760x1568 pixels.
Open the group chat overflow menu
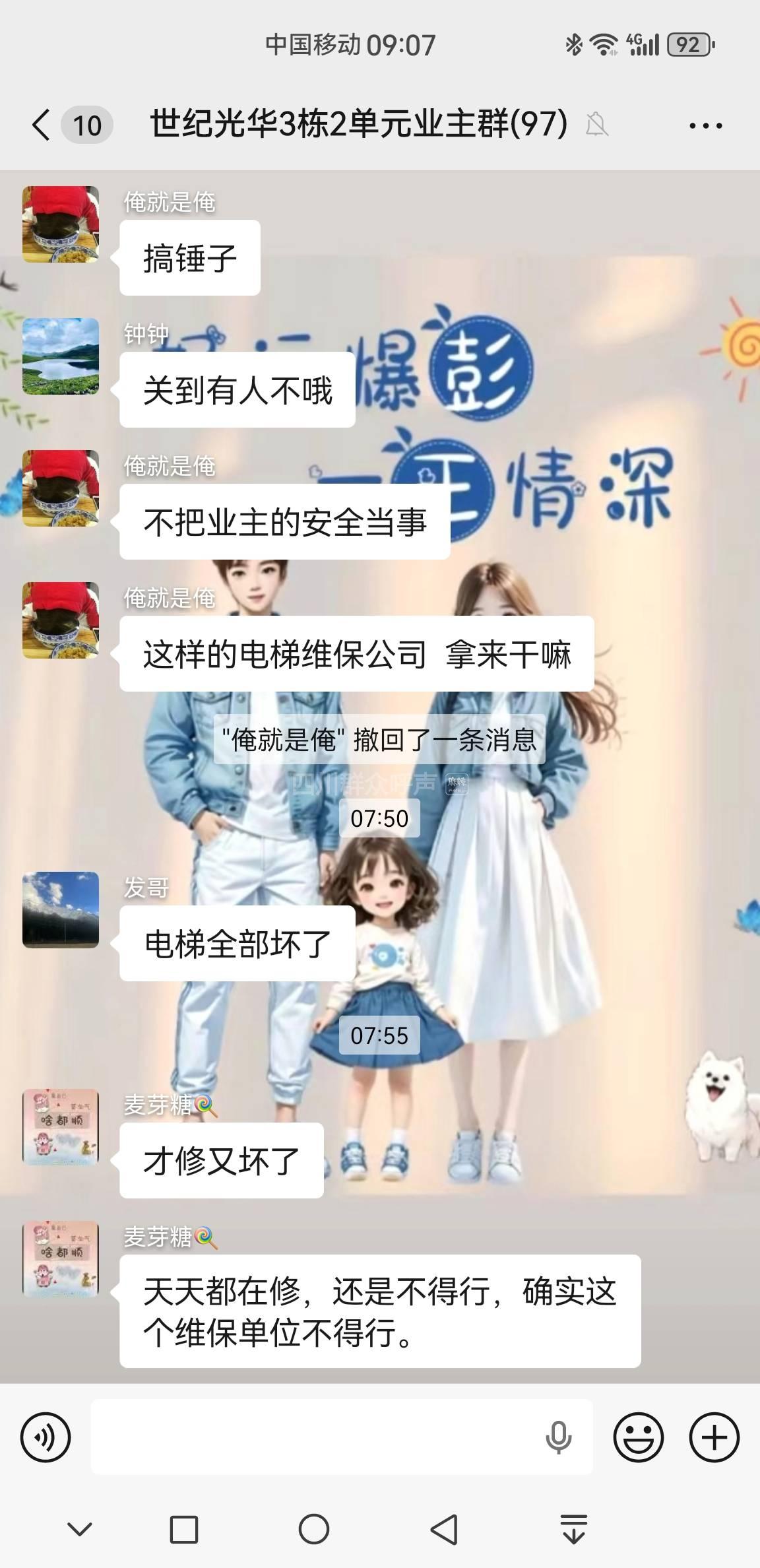click(705, 125)
